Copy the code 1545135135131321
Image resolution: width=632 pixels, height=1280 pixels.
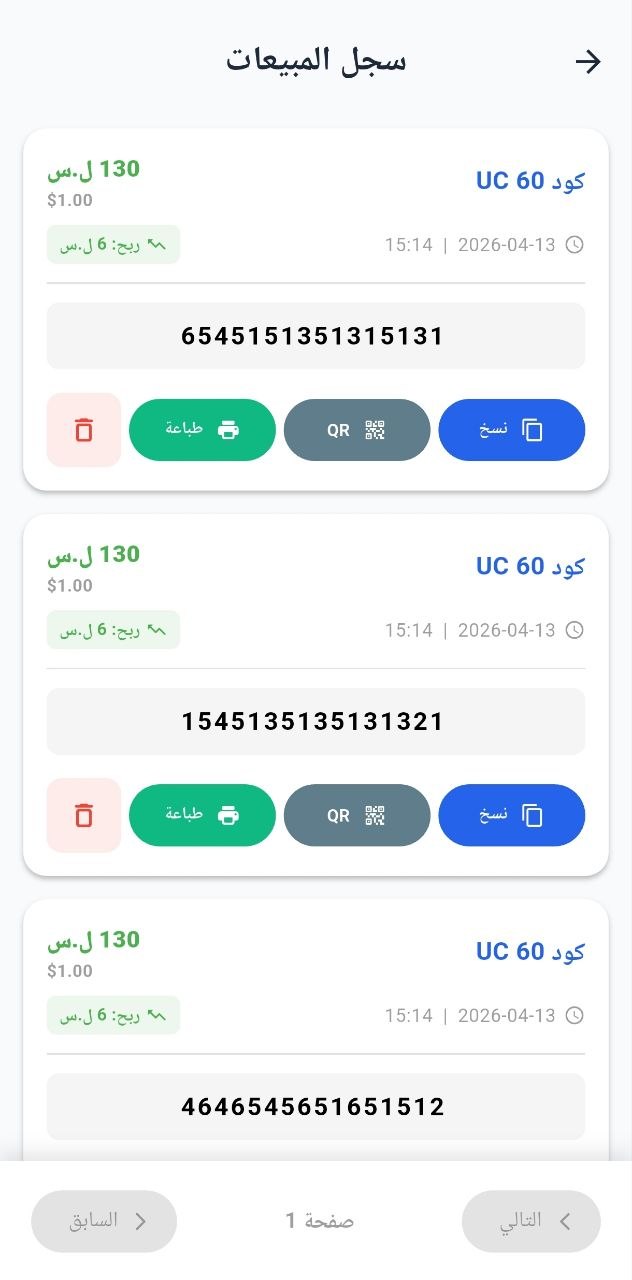(x=511, y=815)
